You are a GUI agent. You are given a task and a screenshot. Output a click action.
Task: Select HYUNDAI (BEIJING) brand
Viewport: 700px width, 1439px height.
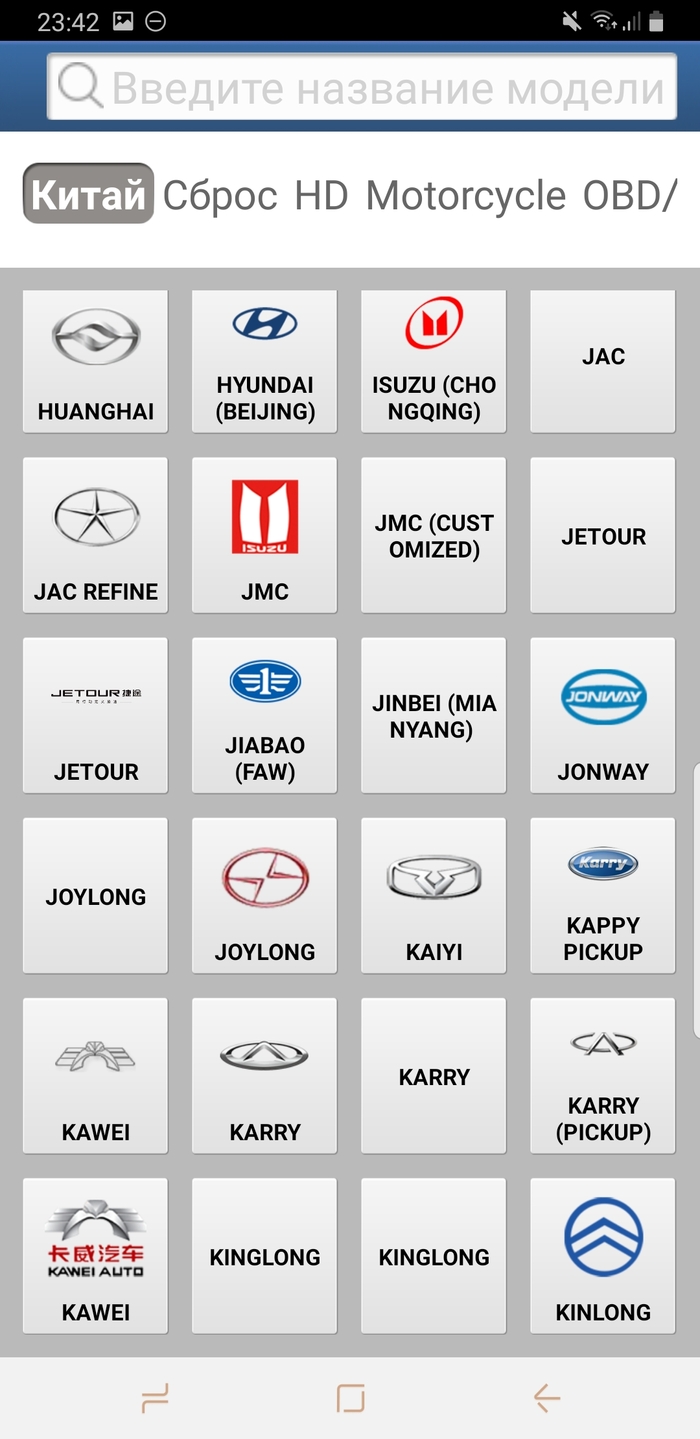click(265, 361)
